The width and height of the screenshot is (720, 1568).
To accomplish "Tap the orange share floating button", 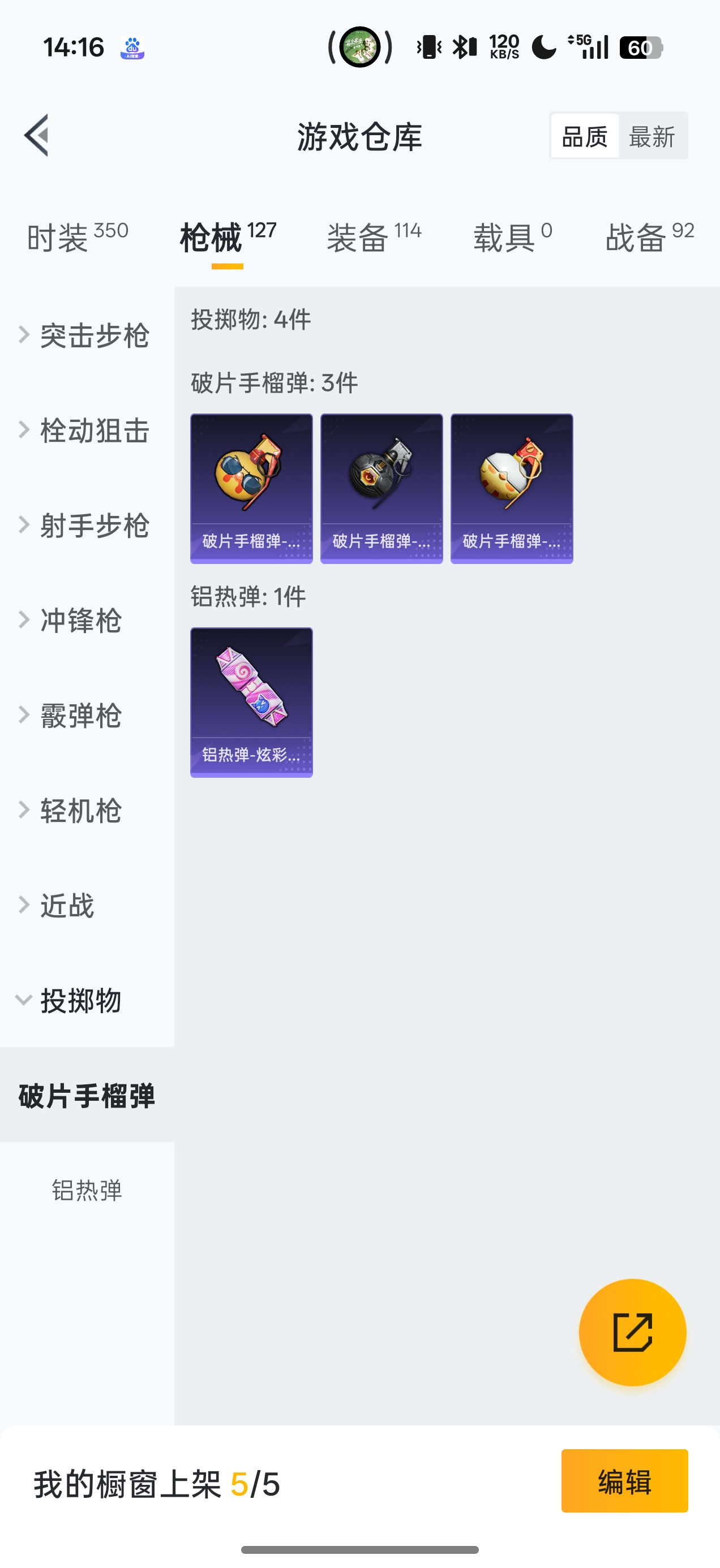I will pos(632,1333).
